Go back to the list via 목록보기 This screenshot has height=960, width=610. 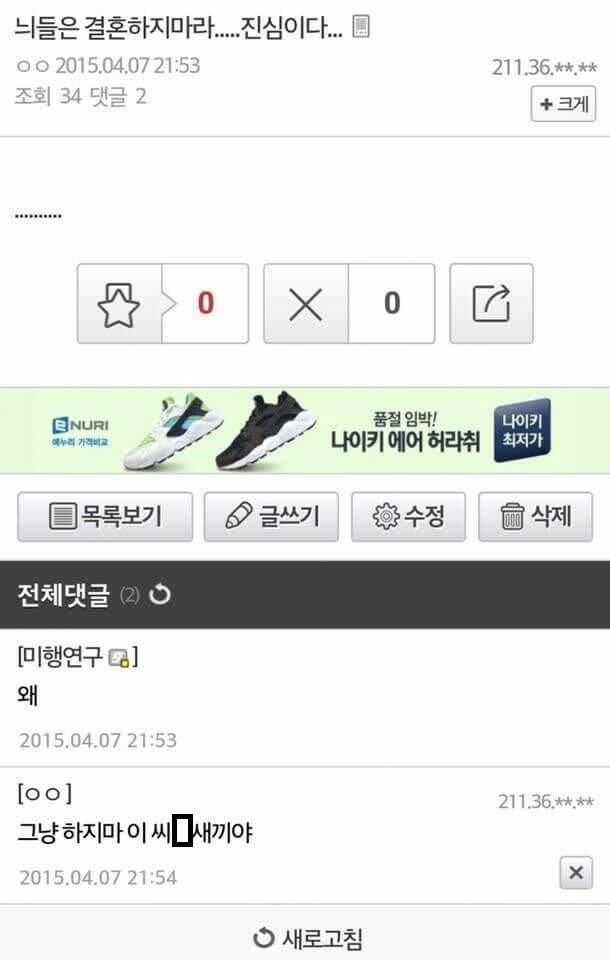(x=105, y=517)
